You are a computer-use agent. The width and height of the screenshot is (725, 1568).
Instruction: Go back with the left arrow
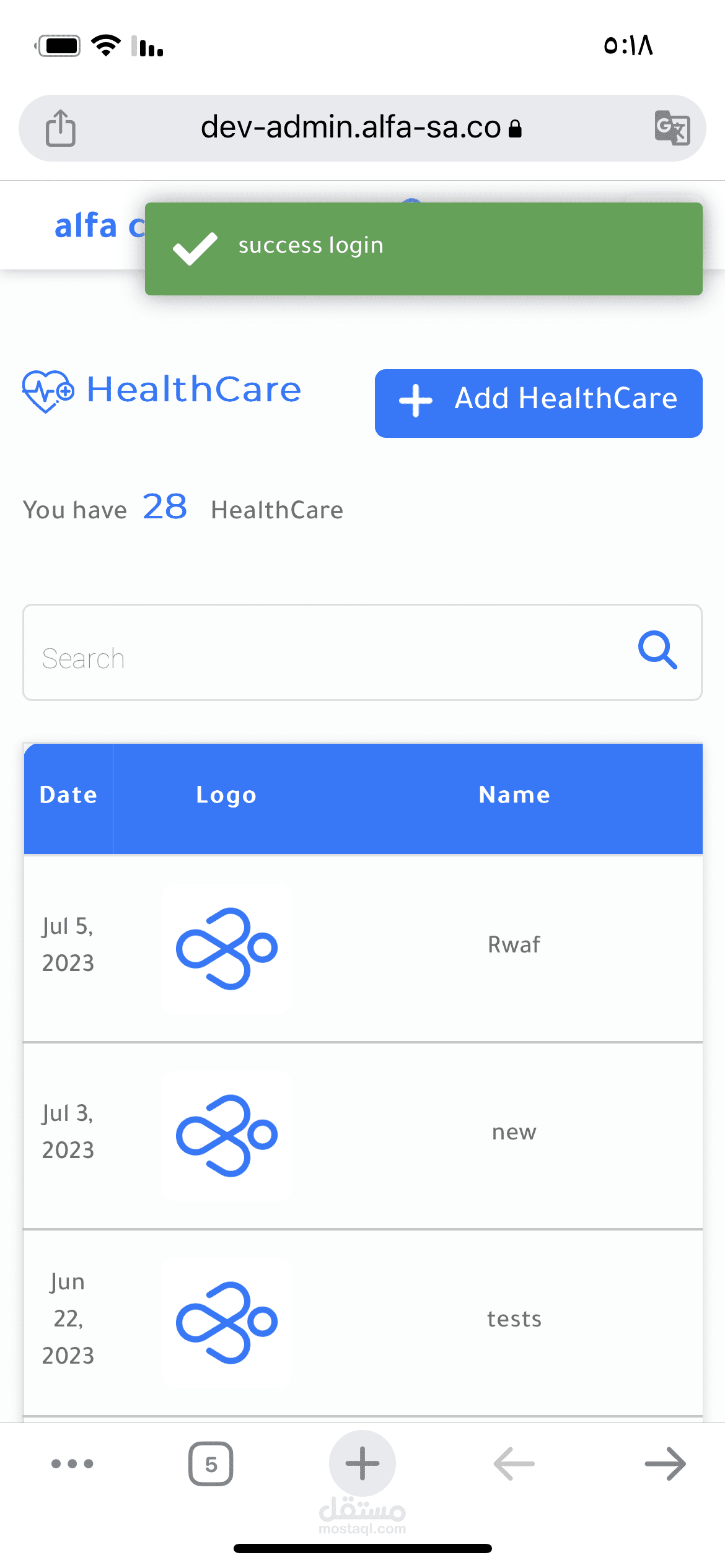514,1464
